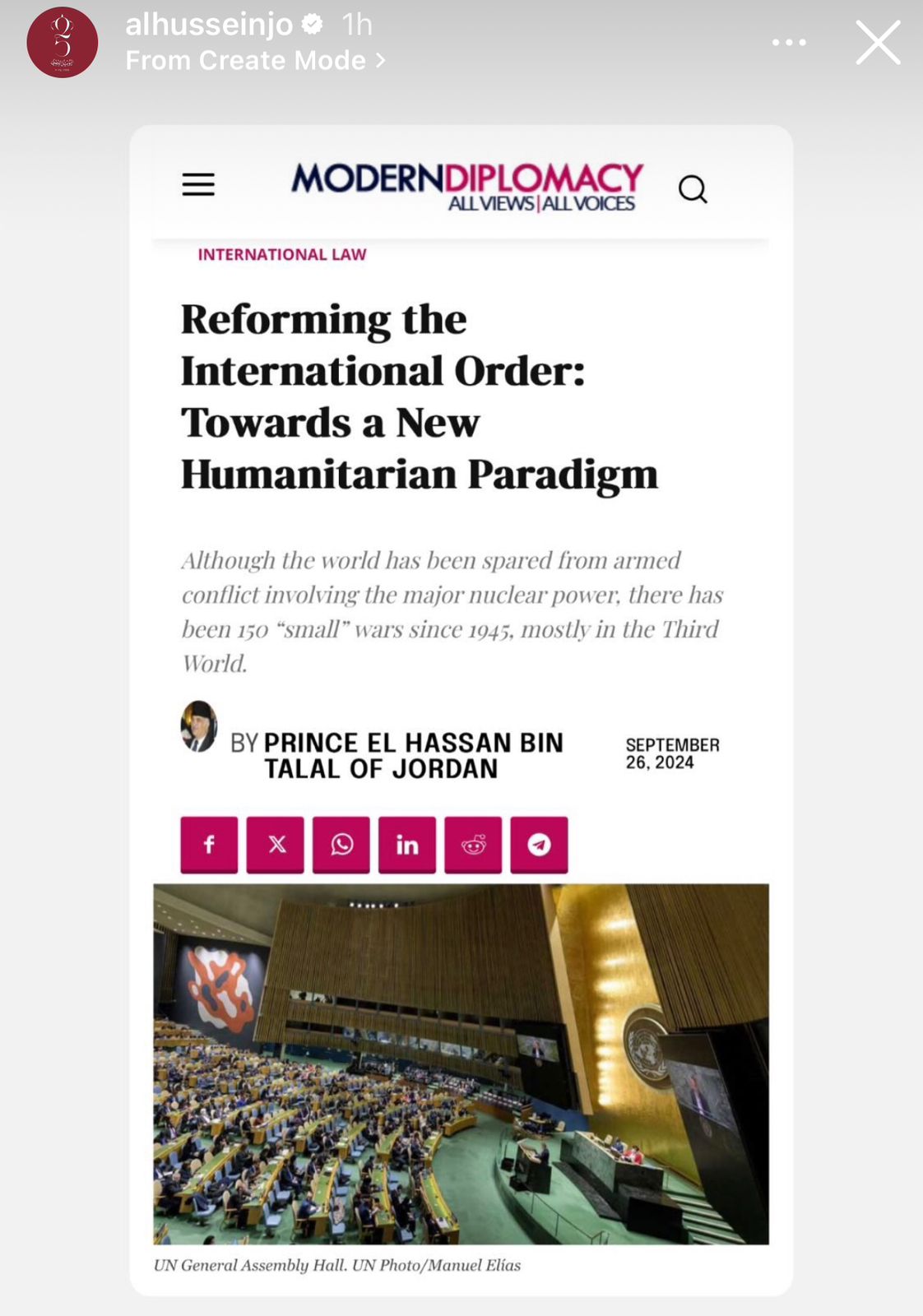Open alhusseinjo's profile picture

pos(63,43)
